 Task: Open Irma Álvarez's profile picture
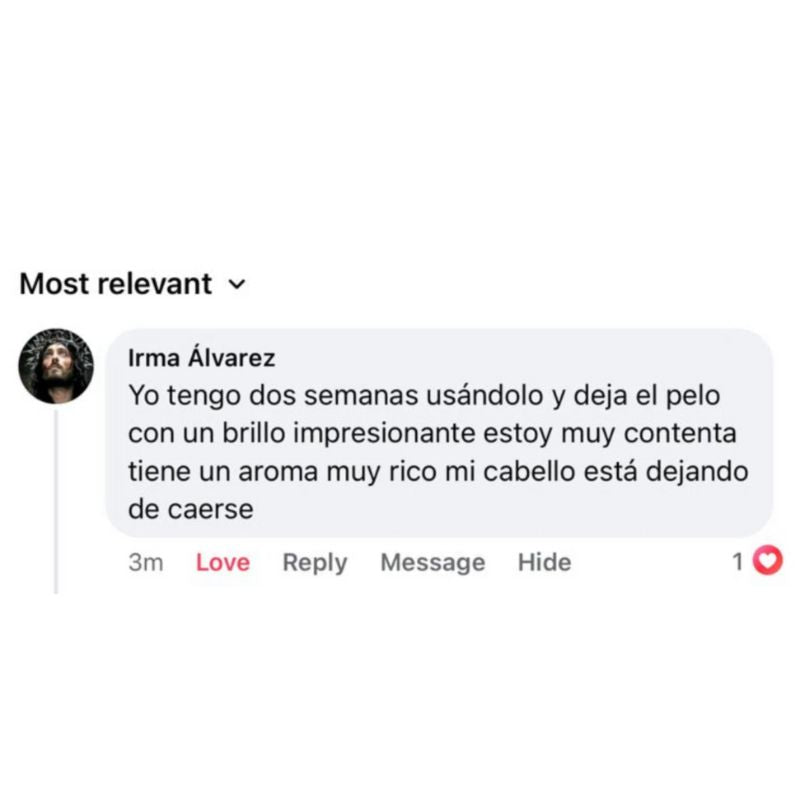56,366
